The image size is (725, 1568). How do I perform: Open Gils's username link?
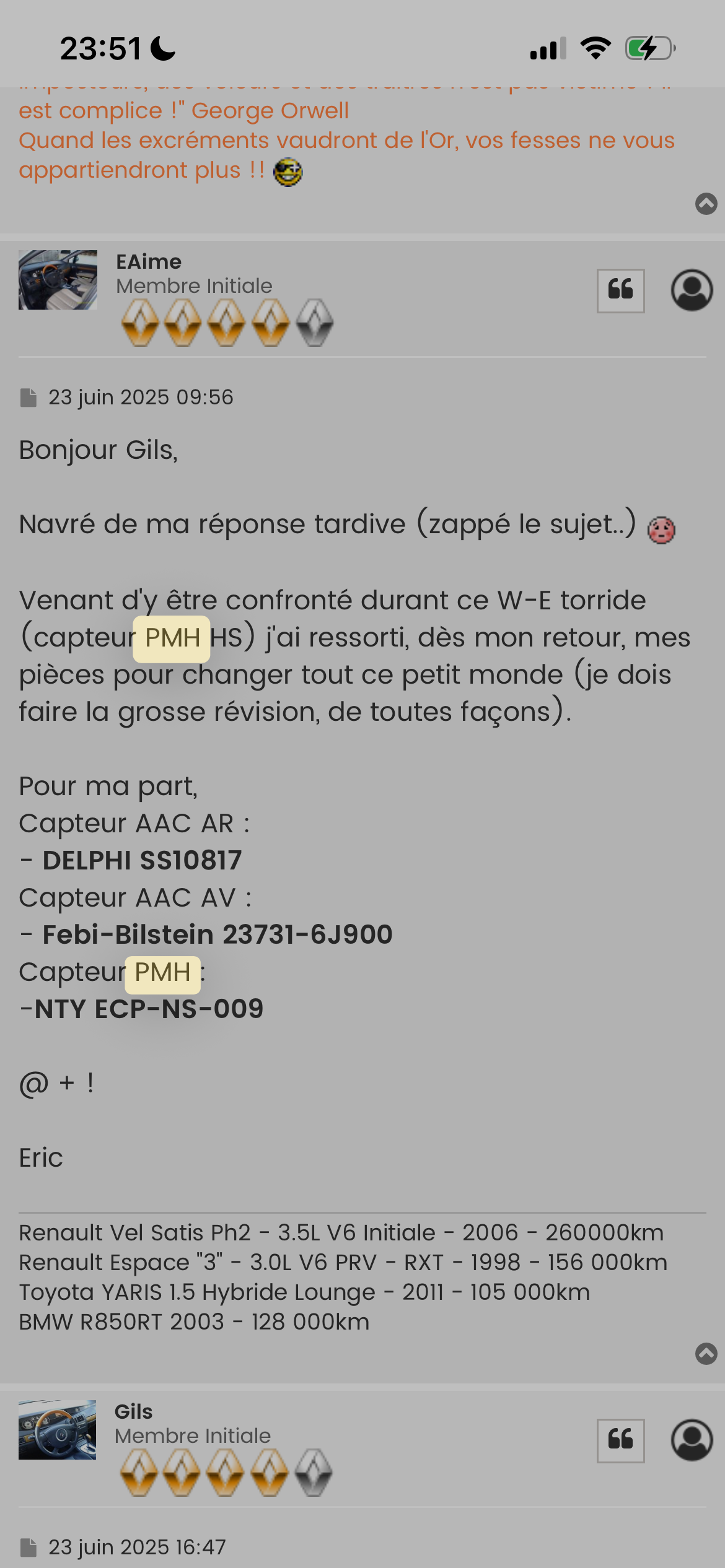(x=134, y=1411)
